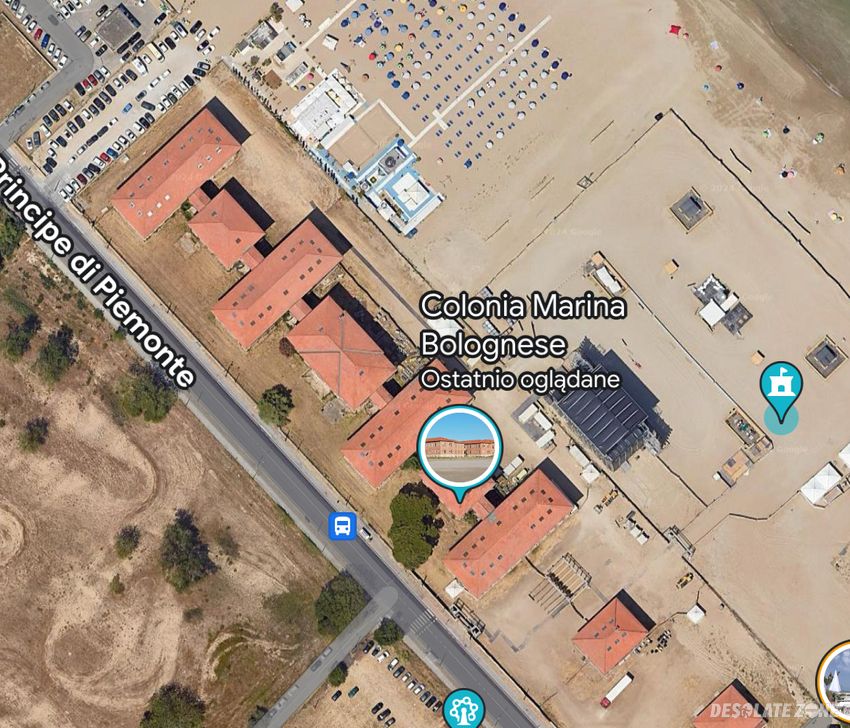The width and height of the screenshot is (850, 728).
Task: Tap the Colonia Marina Bolognese place label
Action: click(523, 325)
